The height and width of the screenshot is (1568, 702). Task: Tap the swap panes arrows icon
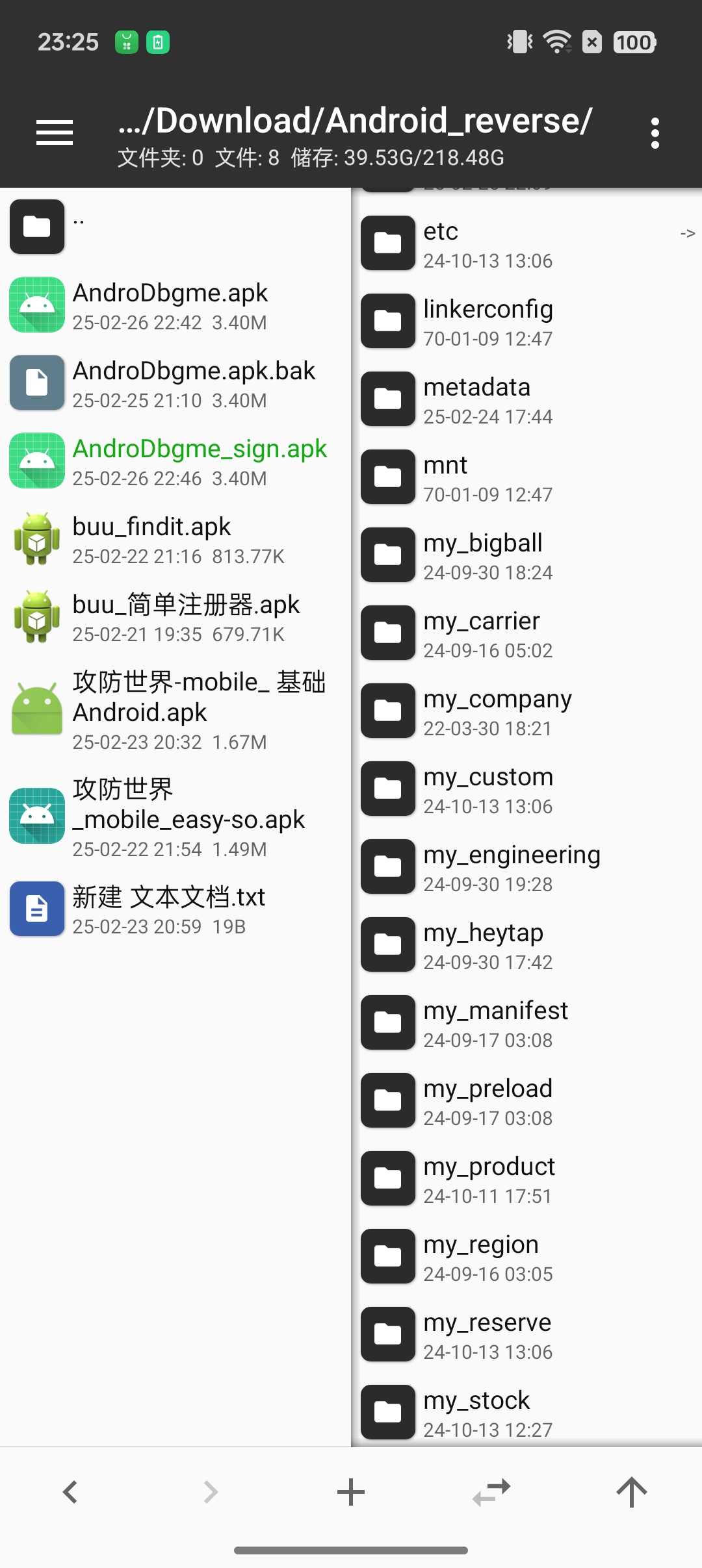point(491,1491)
